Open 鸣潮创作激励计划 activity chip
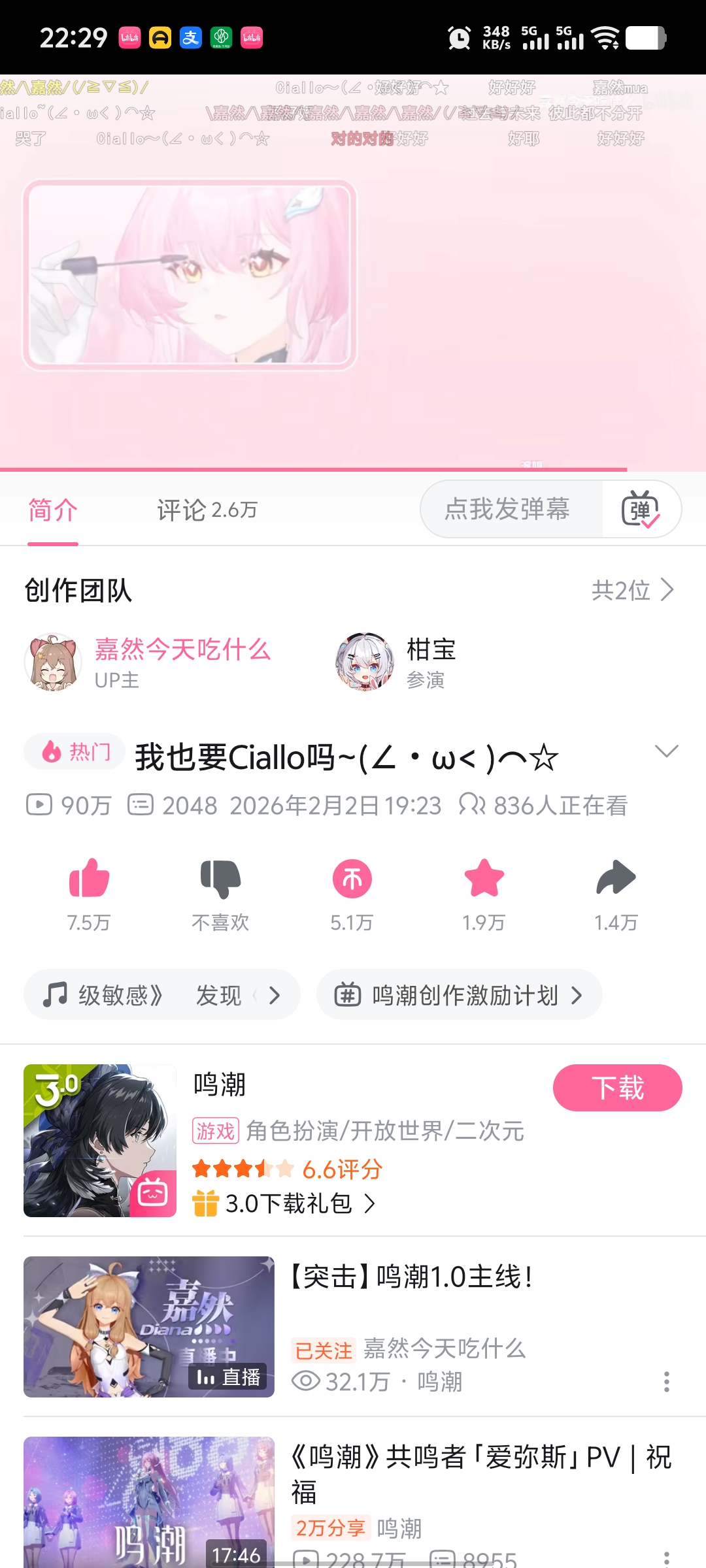706x1568 pixels. click(x=459, y=995)
